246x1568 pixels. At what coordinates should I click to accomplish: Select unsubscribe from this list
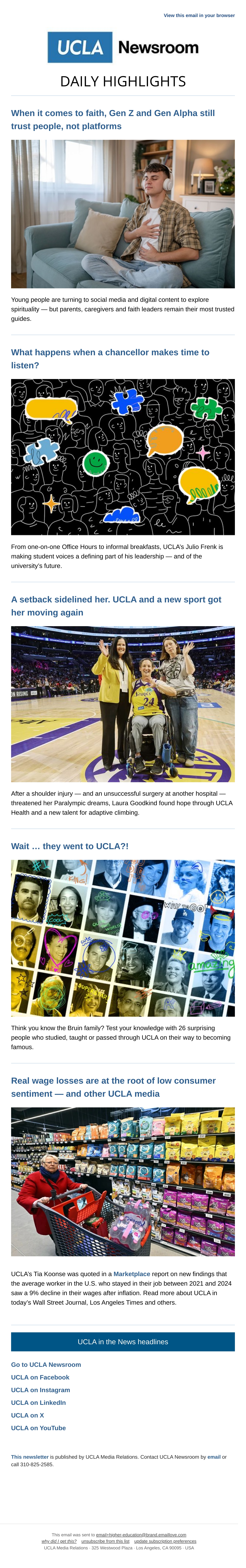[x=106, y=1541]
